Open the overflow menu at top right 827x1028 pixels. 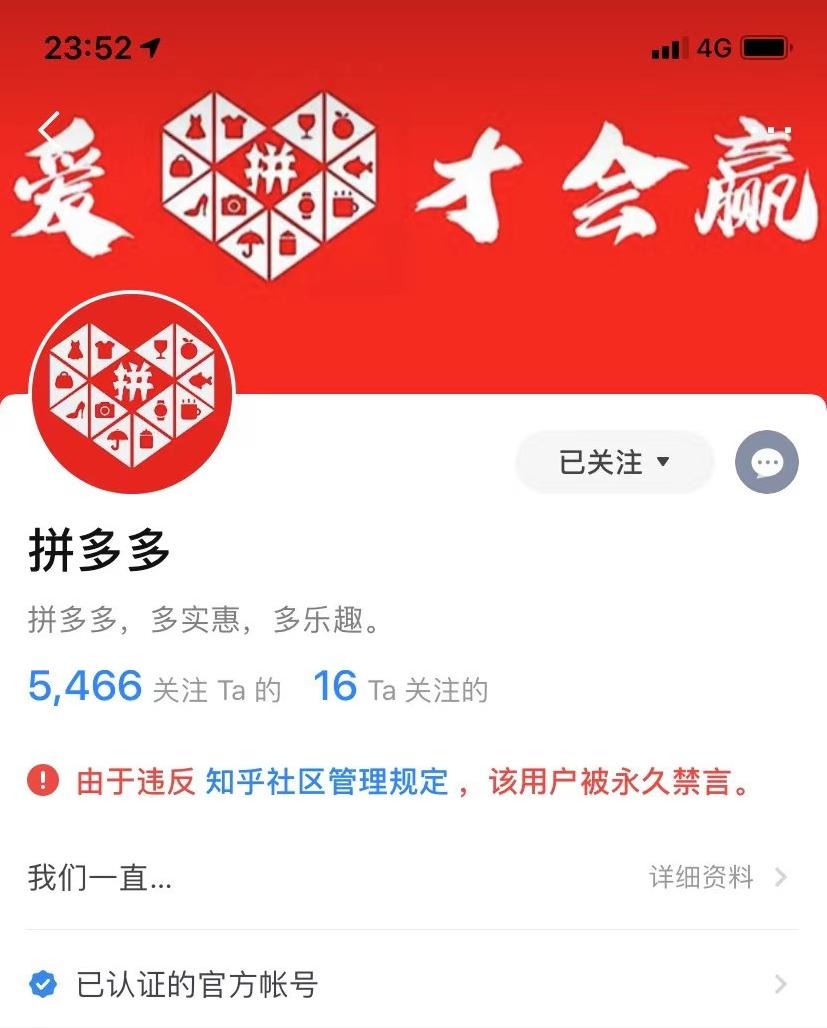[x=777, y=130]
